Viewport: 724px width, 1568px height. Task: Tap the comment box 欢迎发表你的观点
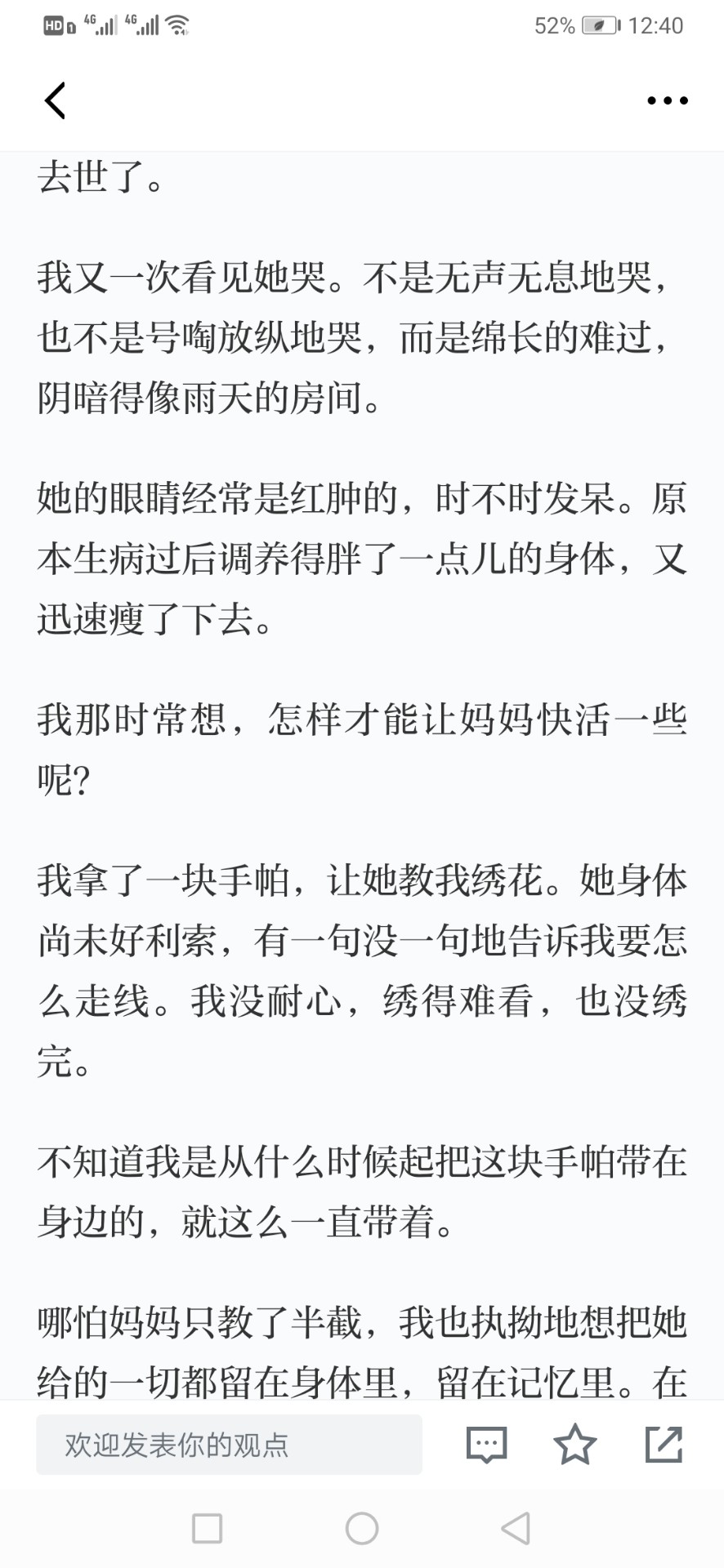(x=229, y=1445)
